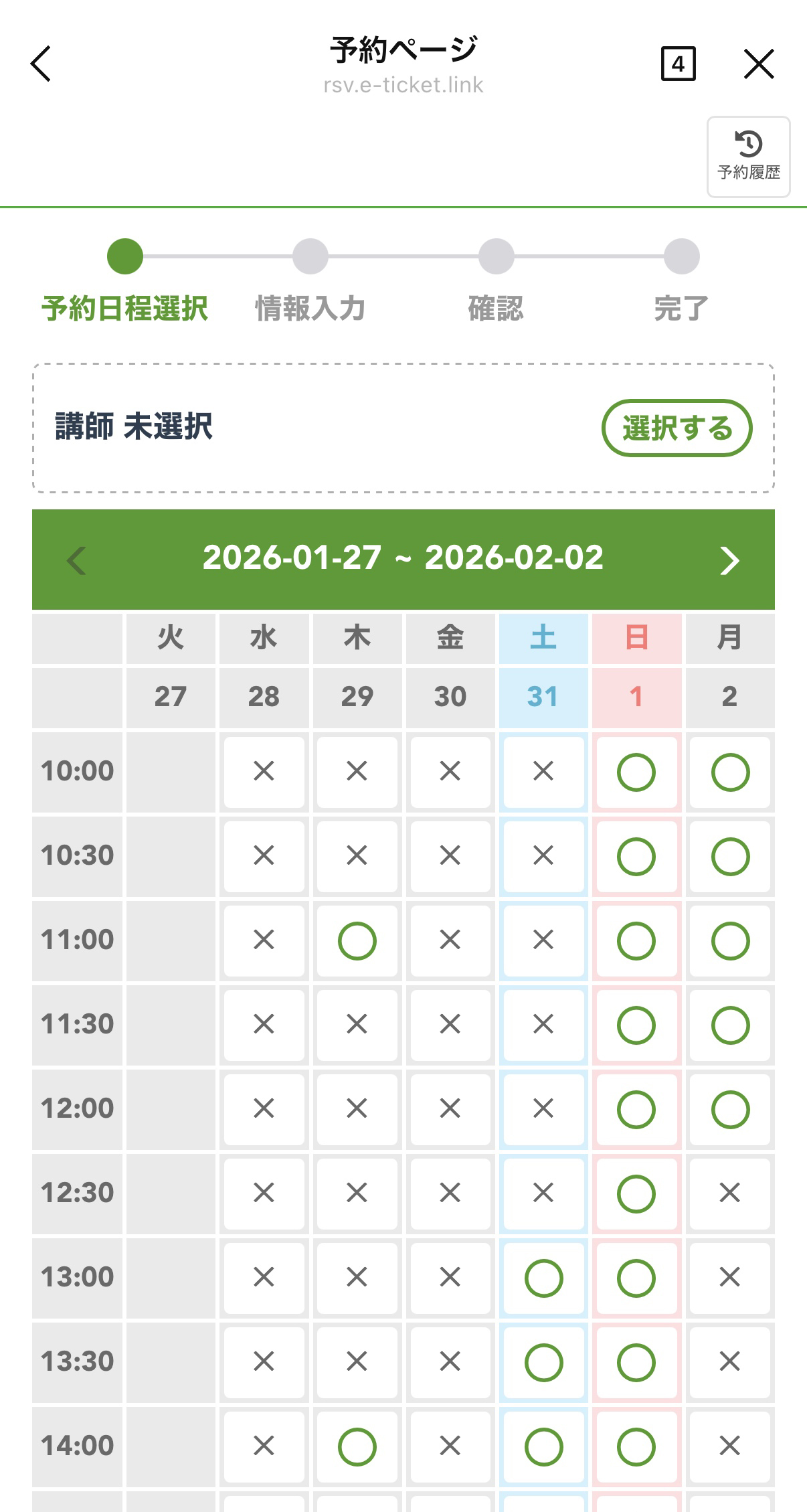Book the 11:00 slot on Thursday 29
Viewport: 807px width, 1512px height.
[x=357, y=940]
